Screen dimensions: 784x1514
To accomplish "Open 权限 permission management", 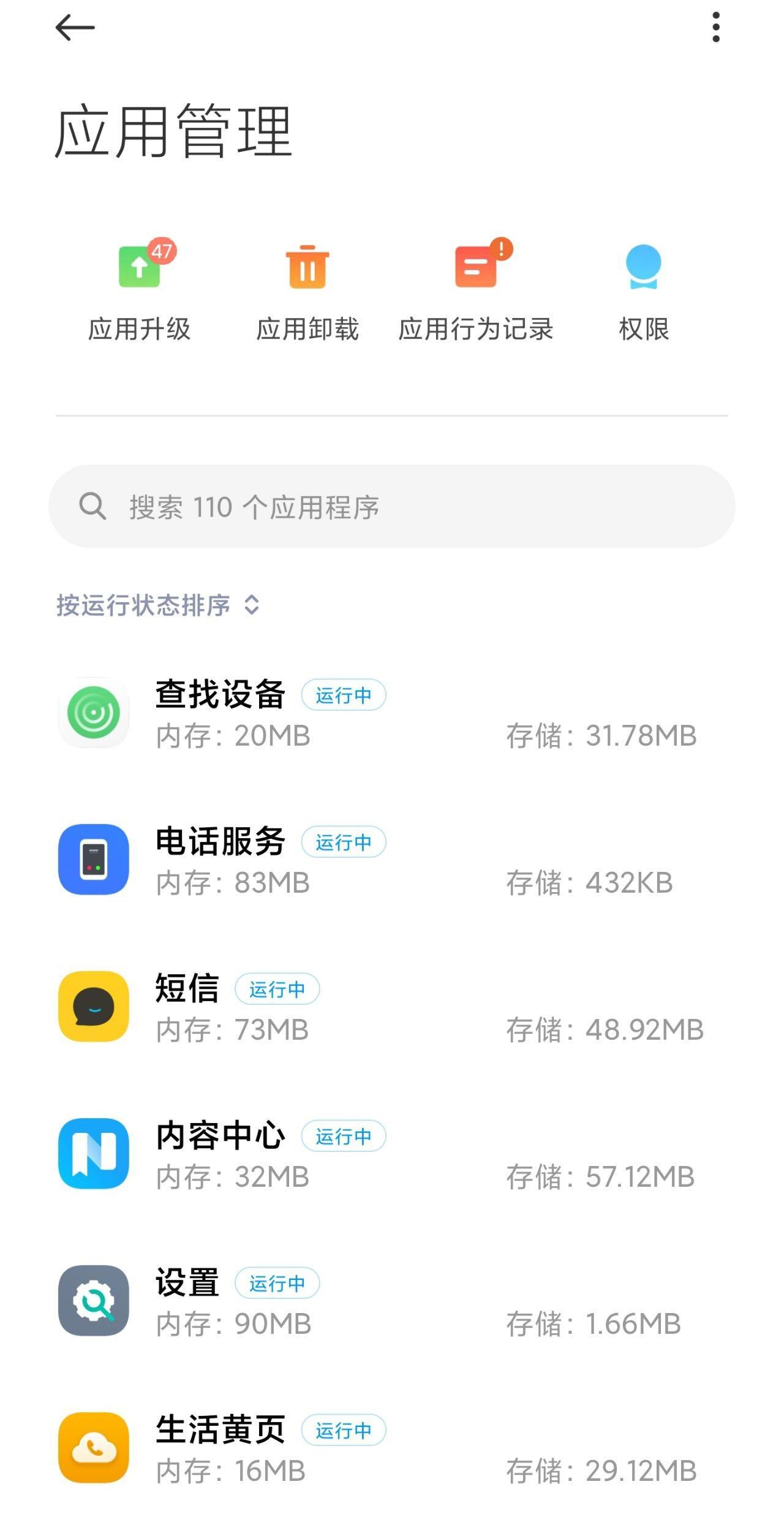I will click(x=644, y=288).
